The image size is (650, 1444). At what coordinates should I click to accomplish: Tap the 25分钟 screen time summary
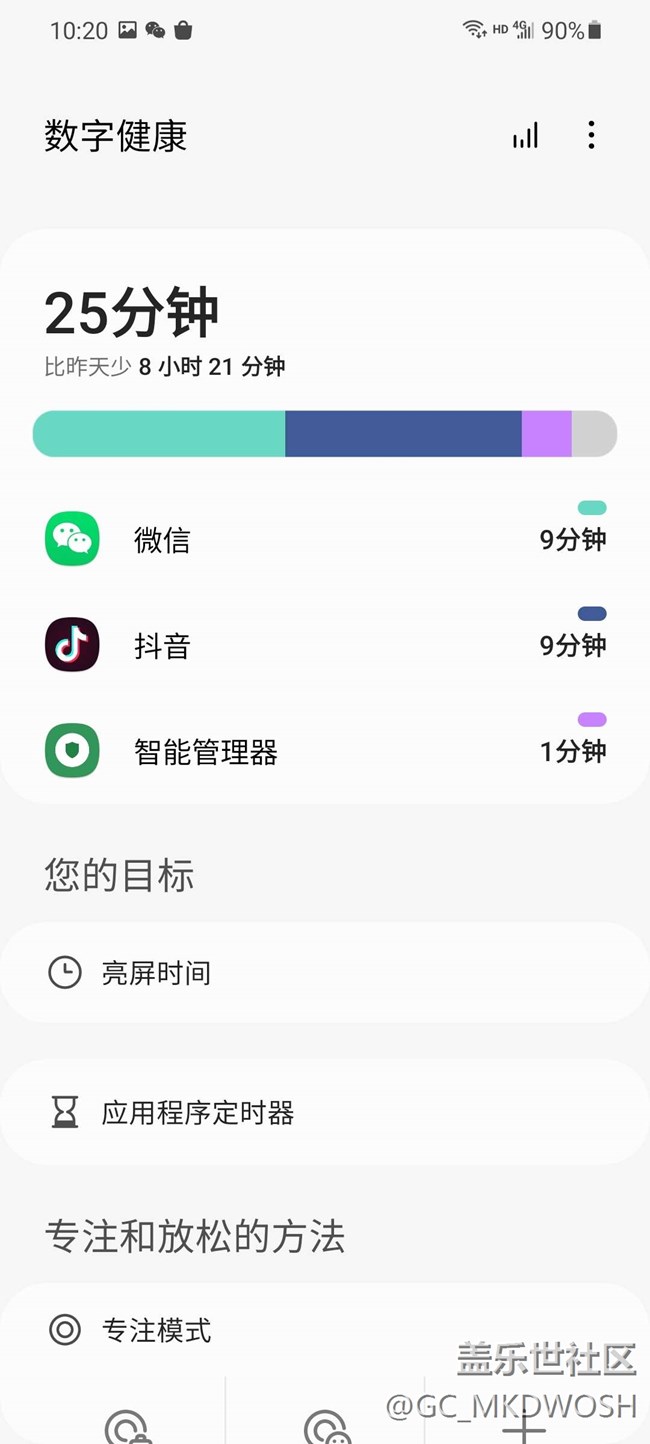tap(131, 314)
